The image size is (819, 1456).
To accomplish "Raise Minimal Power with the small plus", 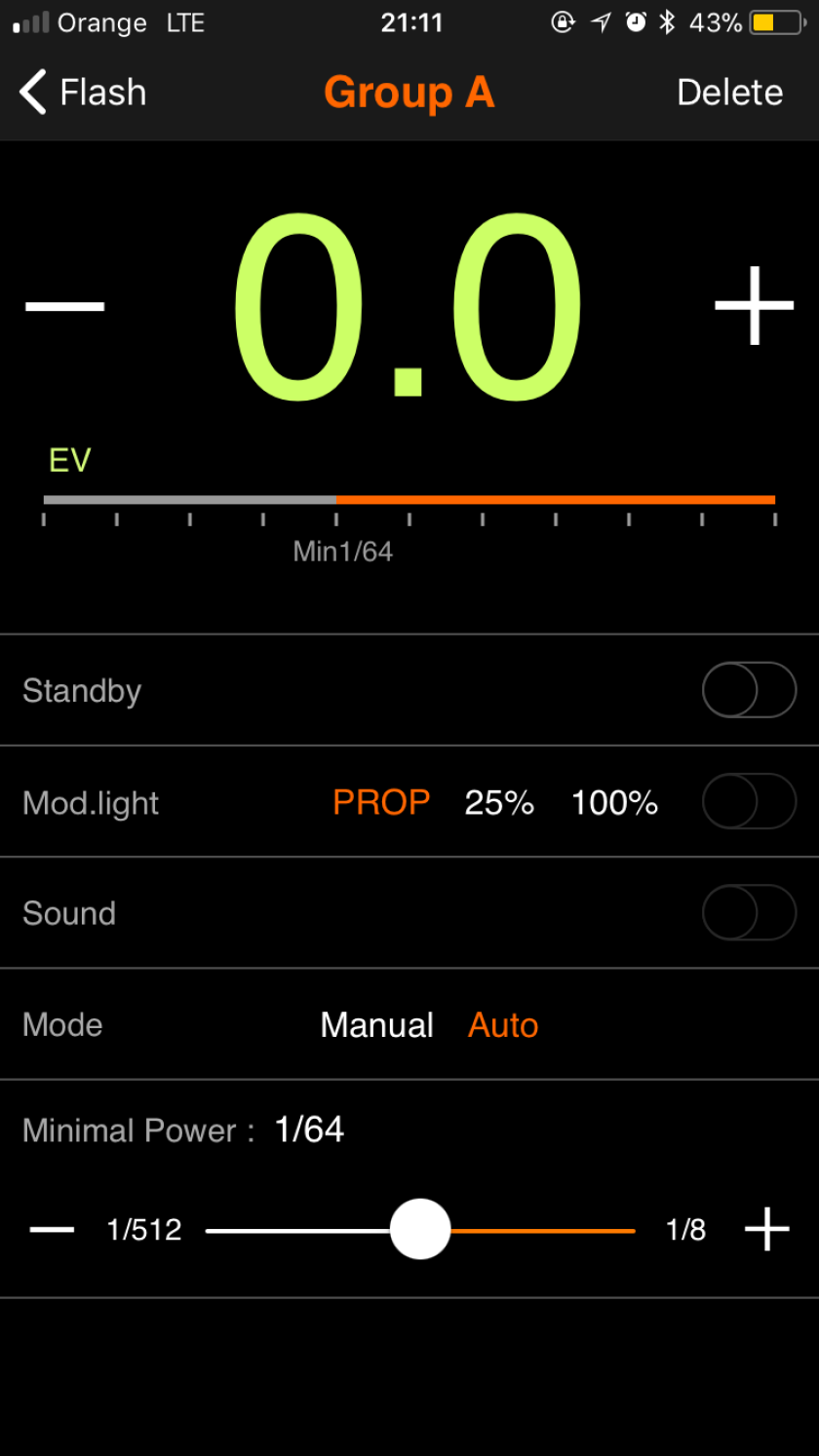I will 767,1229.
